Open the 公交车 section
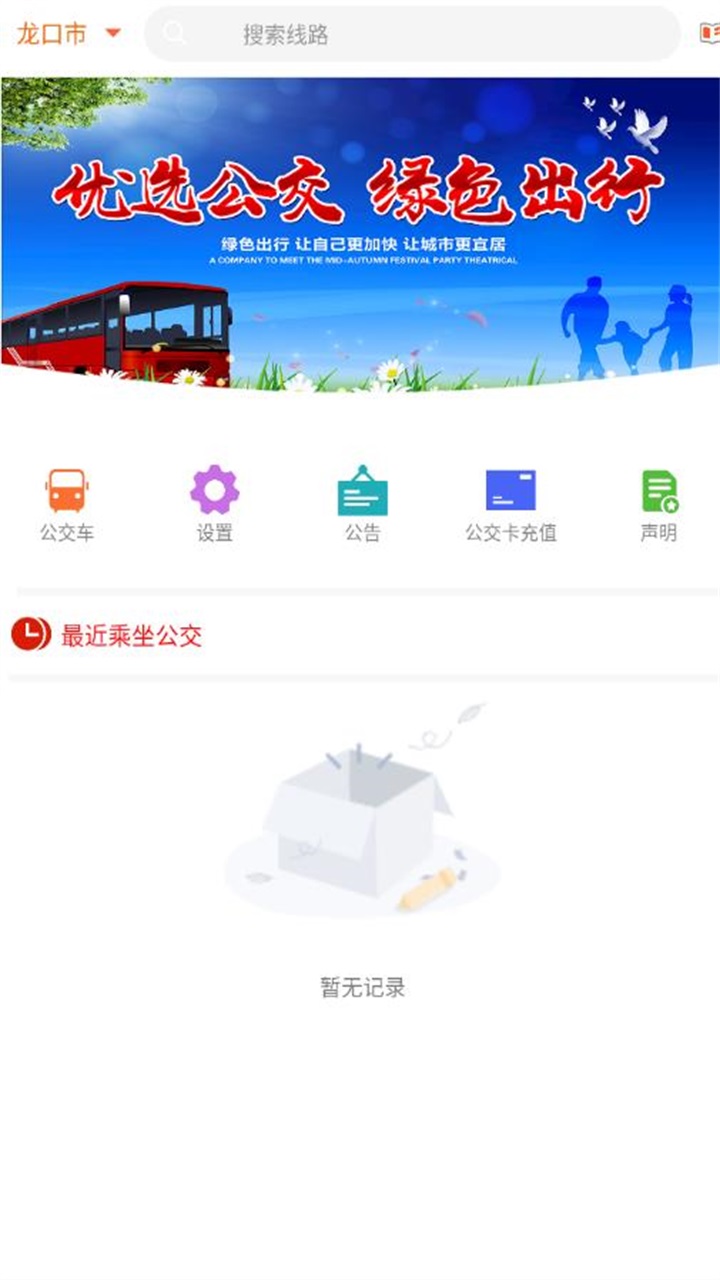The height and width of the screenshot is (1280, 720). 67,505
